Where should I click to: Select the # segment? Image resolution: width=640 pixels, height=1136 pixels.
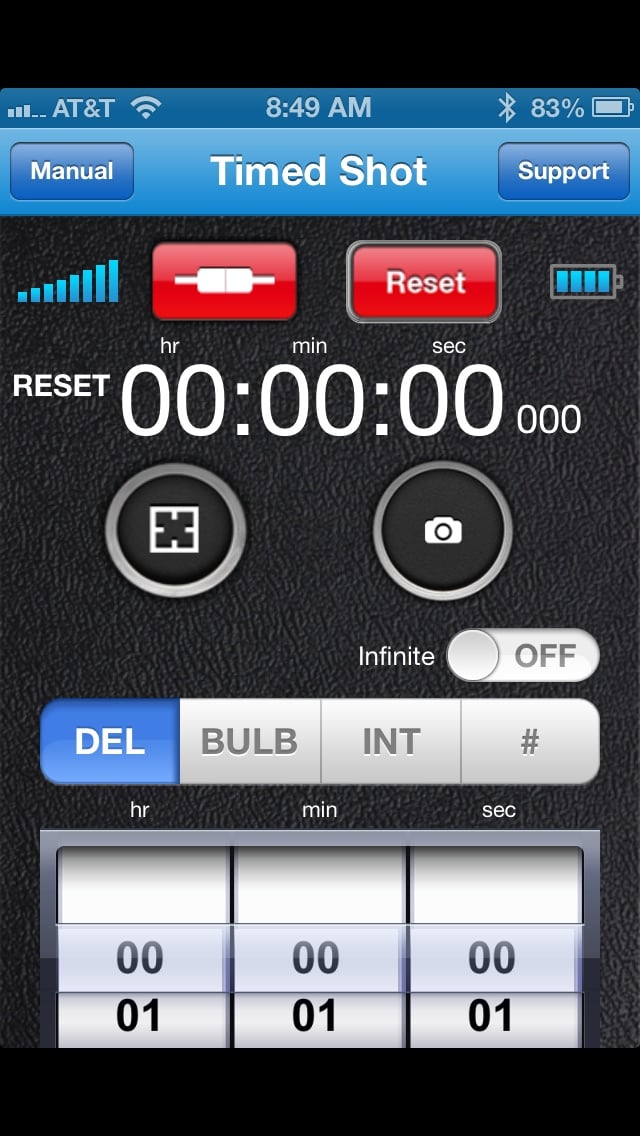pos(531,741)
